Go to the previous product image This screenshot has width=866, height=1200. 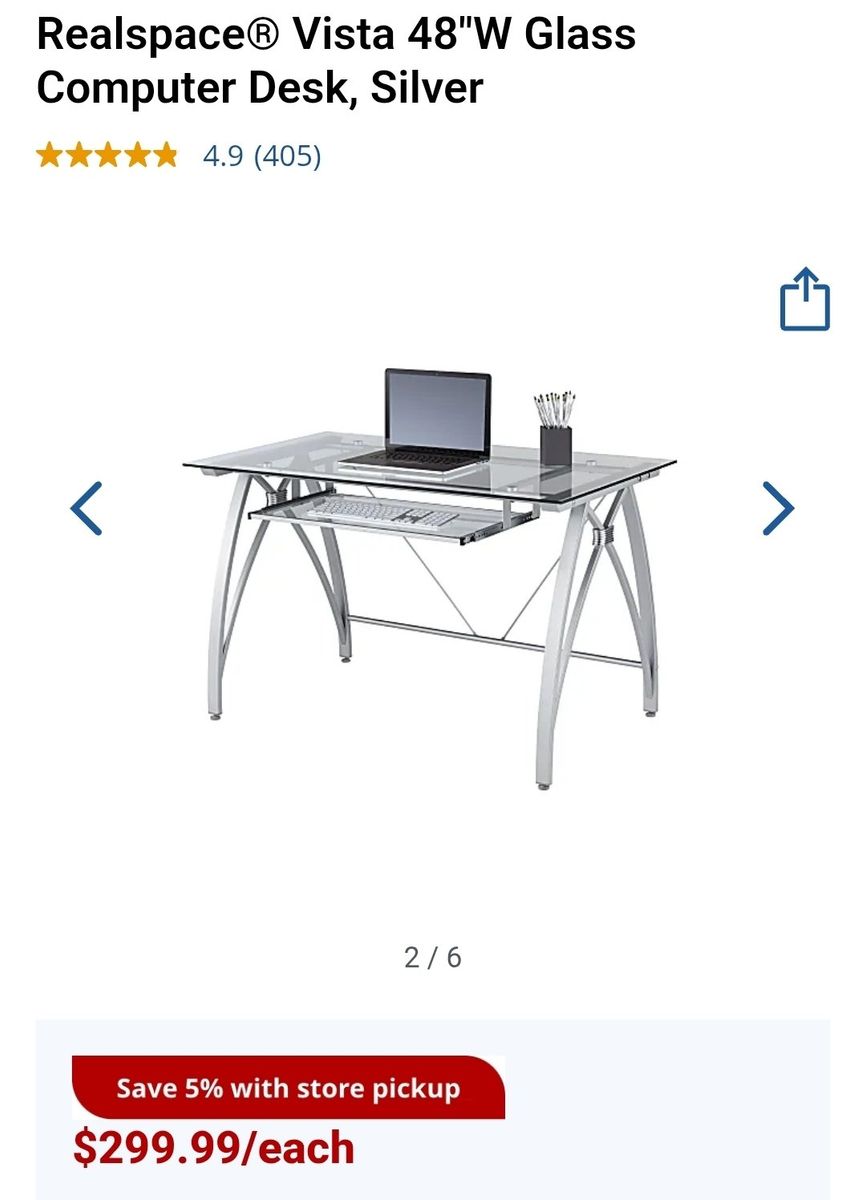tap(87, 508)
